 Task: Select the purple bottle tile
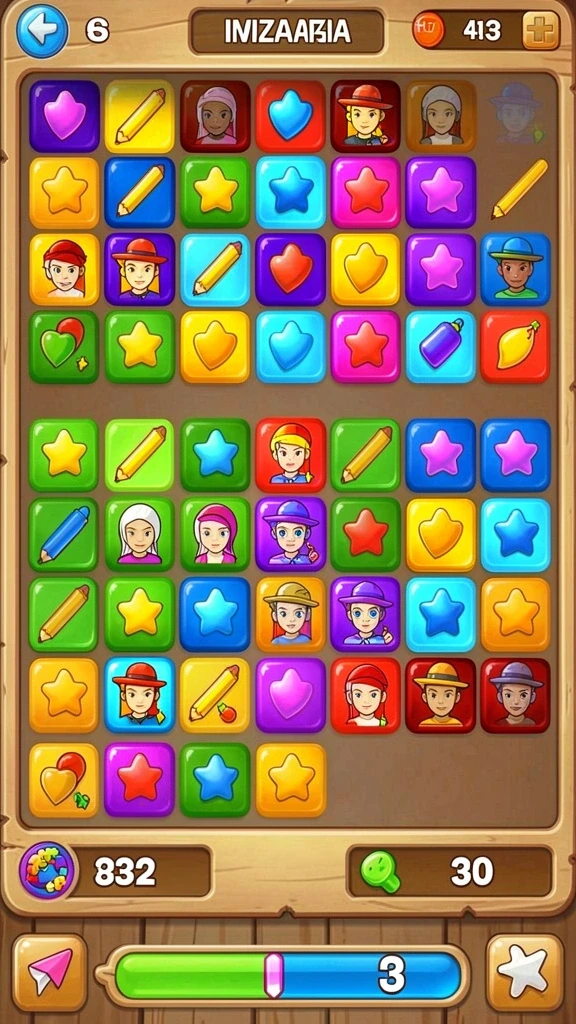coord(441,346)
